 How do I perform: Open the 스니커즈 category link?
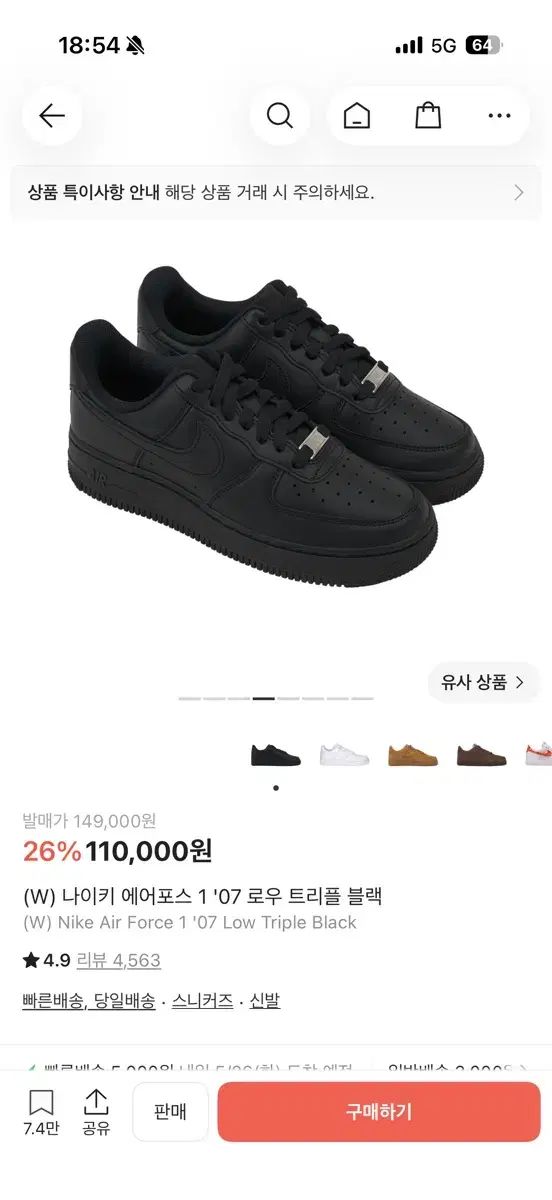(x=203, y=1001)
